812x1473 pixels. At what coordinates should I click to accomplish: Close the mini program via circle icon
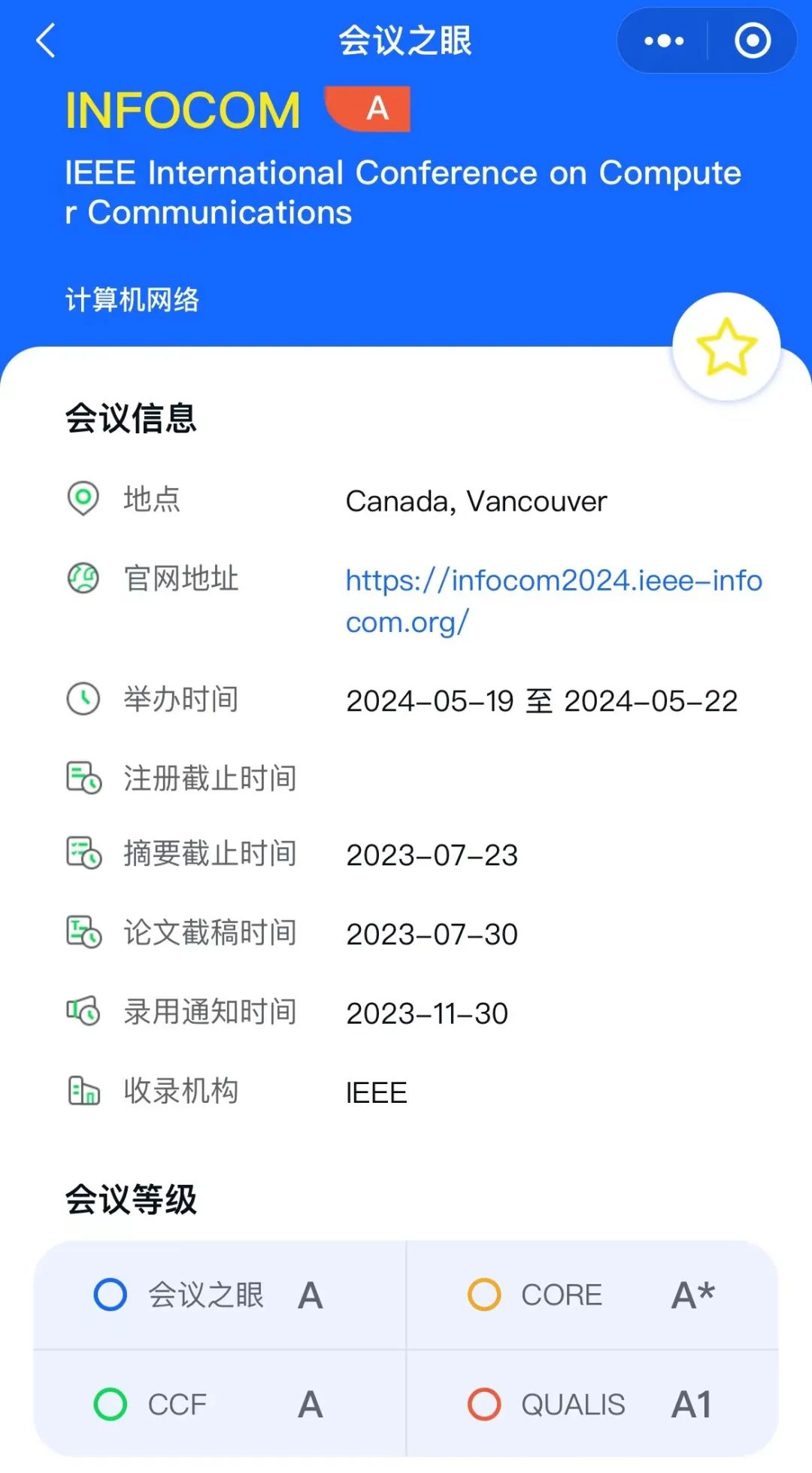(x=753, y=41)
